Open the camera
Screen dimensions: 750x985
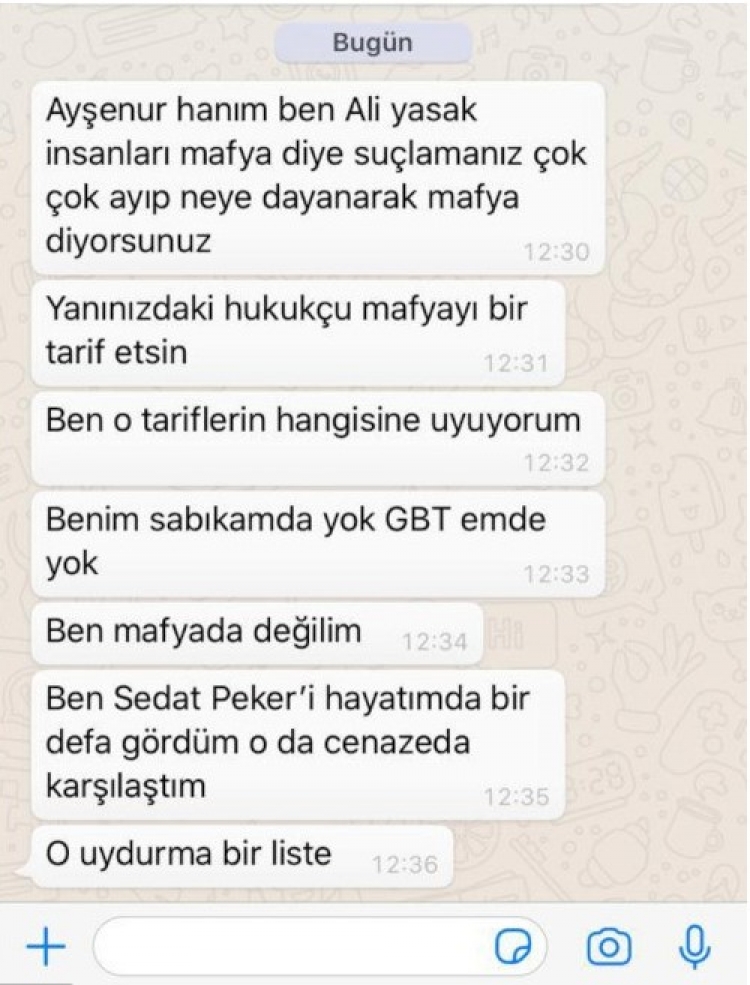608,946
